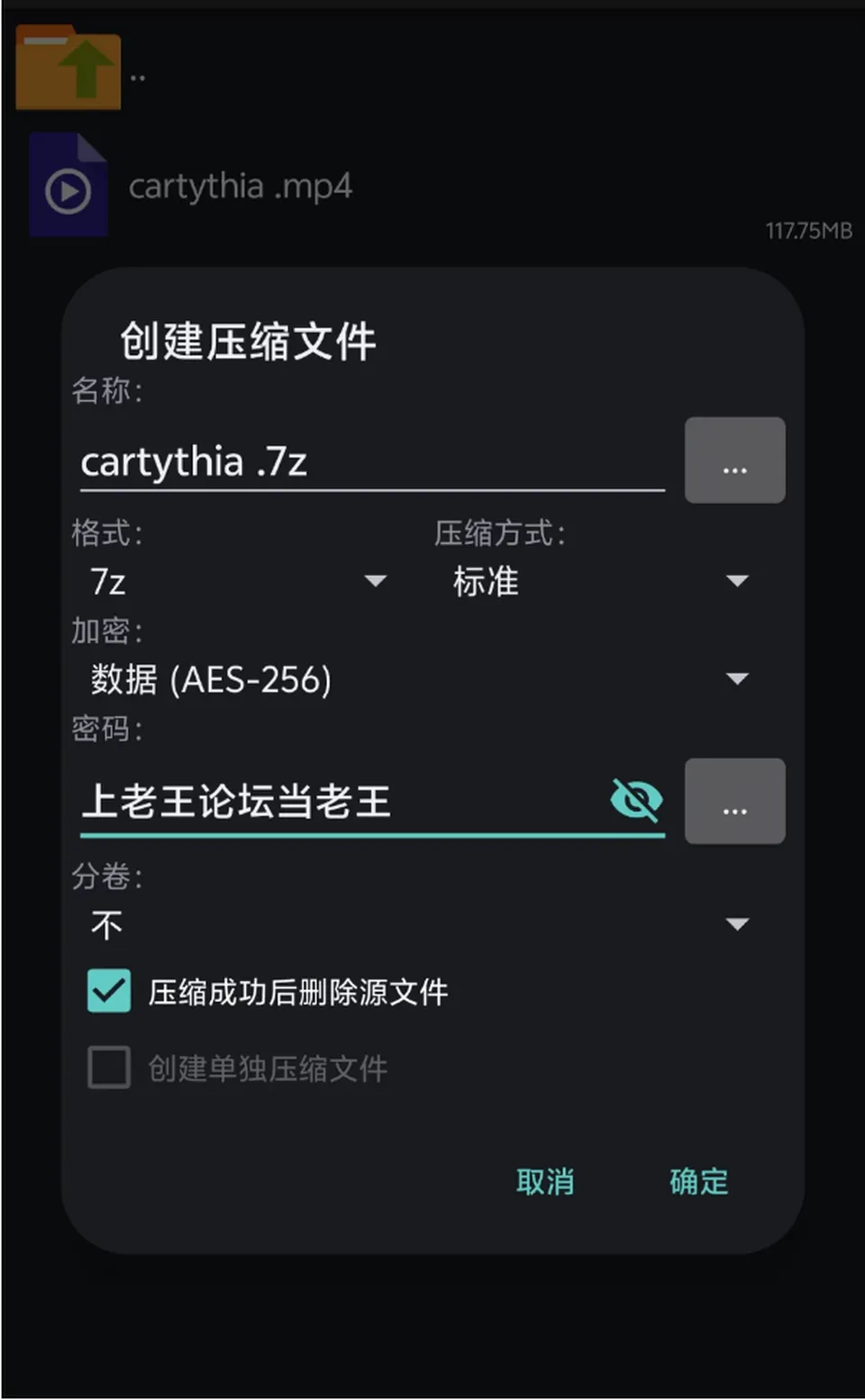Uncheck 压缩成功后删除源文件 checkbox

point(109,992)
